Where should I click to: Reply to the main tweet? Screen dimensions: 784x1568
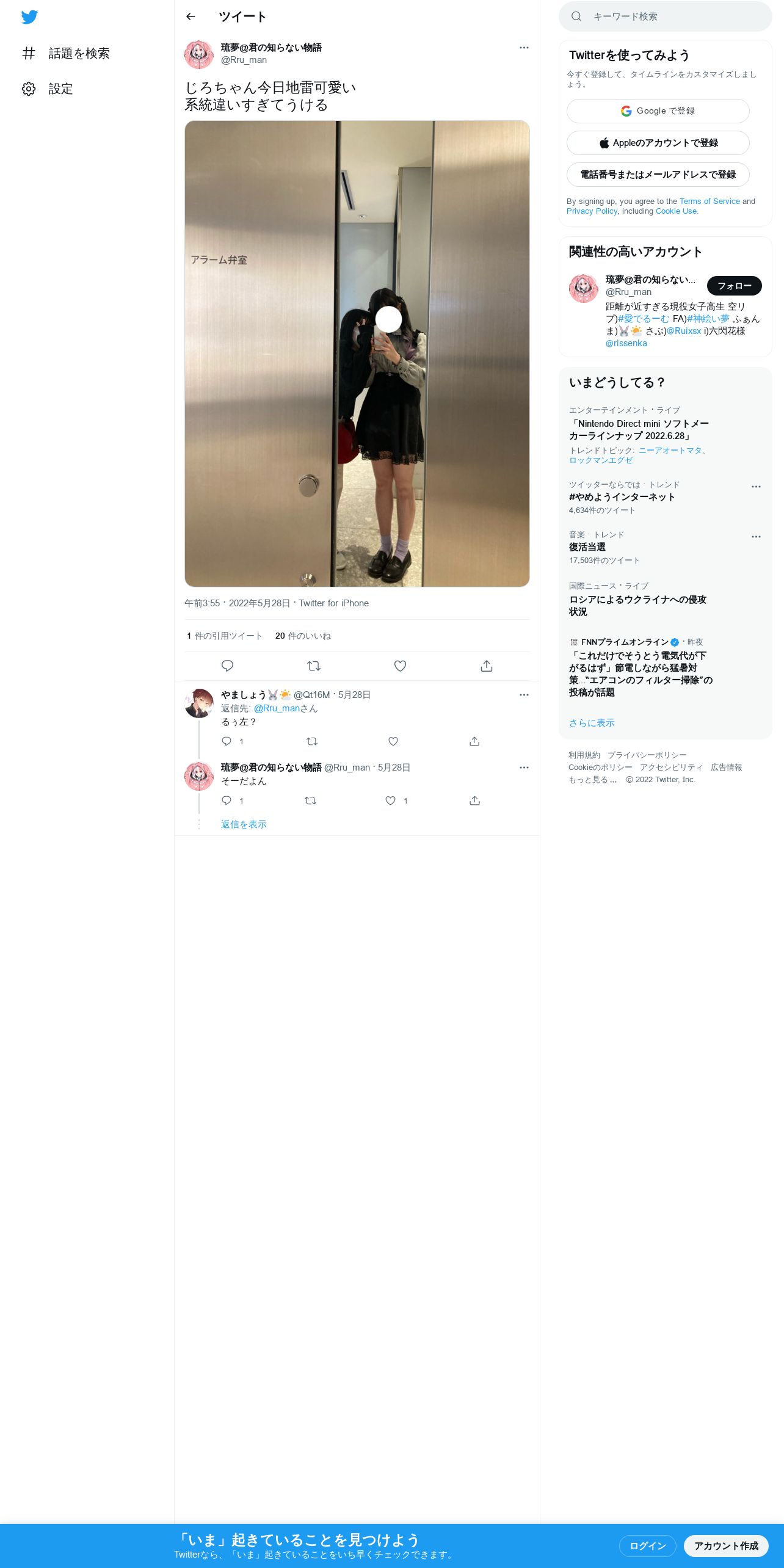tap(227, 666)
